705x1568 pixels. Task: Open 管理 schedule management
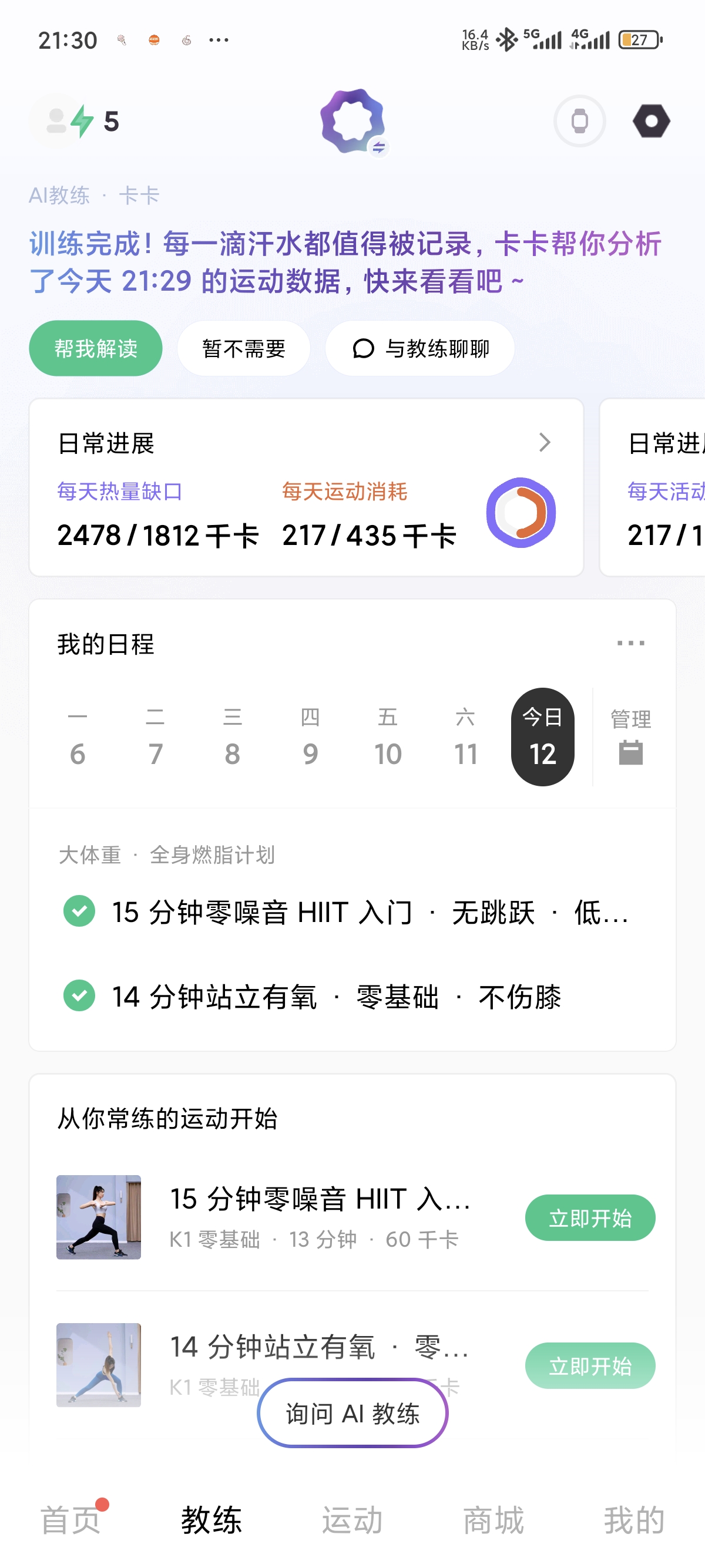(630, 736)
